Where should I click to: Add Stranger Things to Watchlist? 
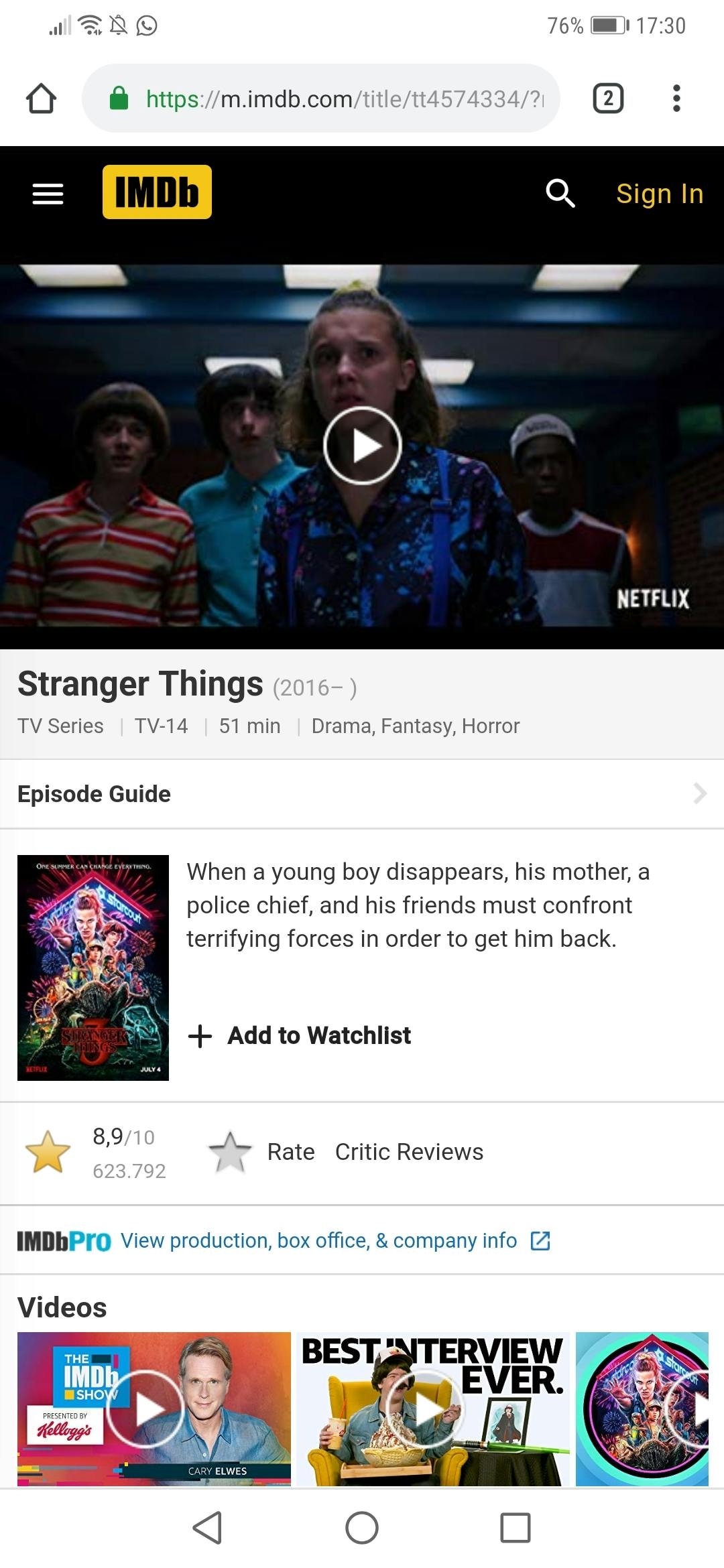tap(300, 1035)
